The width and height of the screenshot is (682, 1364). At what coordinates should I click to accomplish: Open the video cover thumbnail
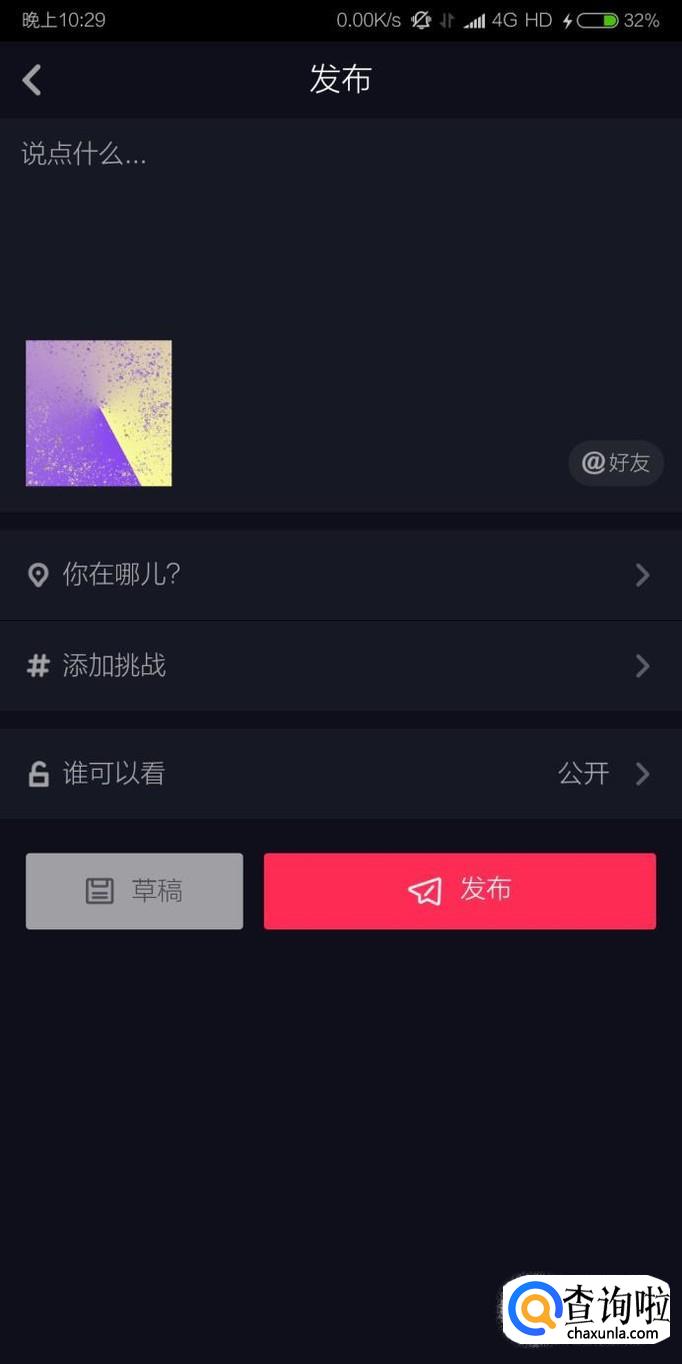[x=99, y=413]
